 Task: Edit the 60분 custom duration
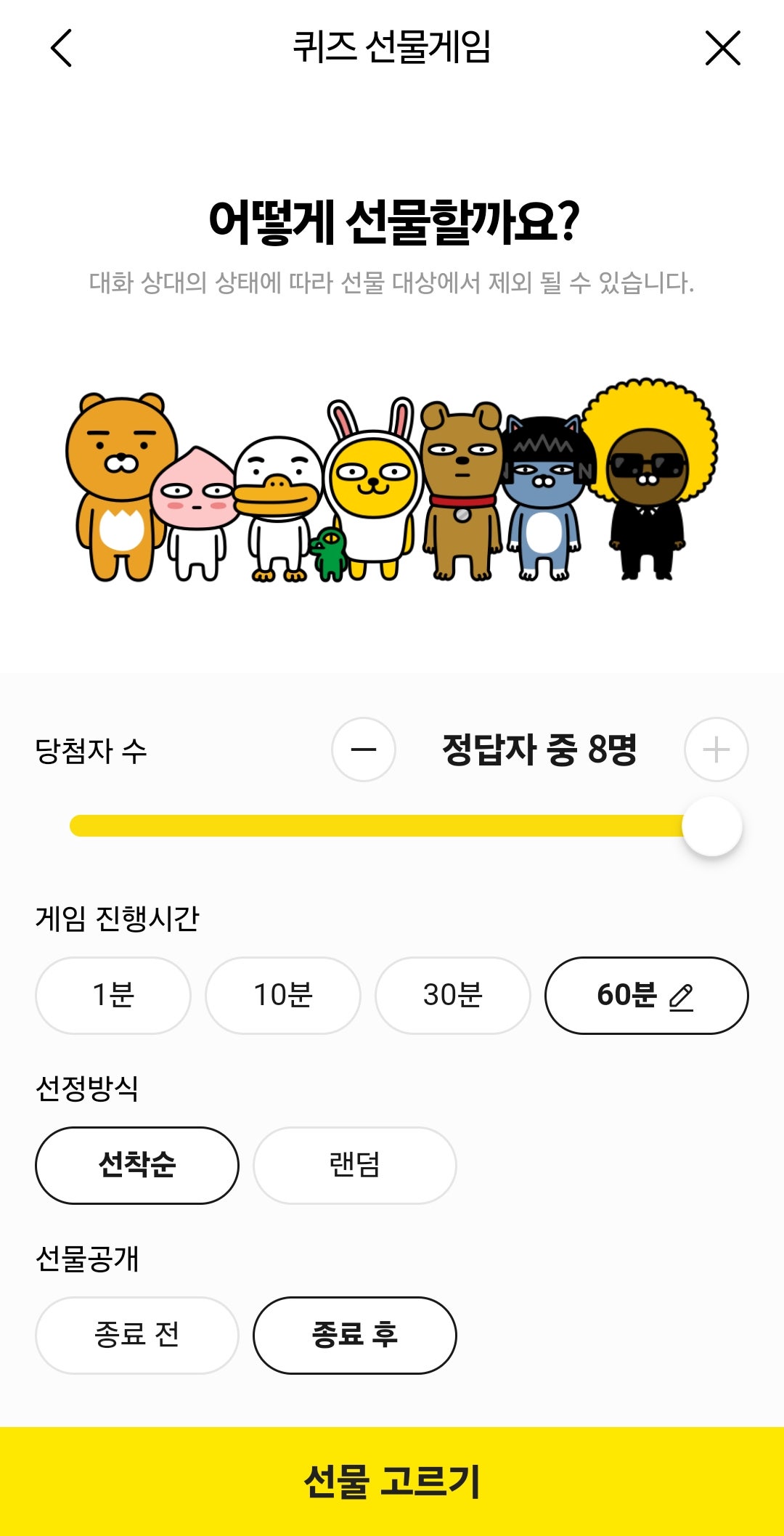coord(646,995)
